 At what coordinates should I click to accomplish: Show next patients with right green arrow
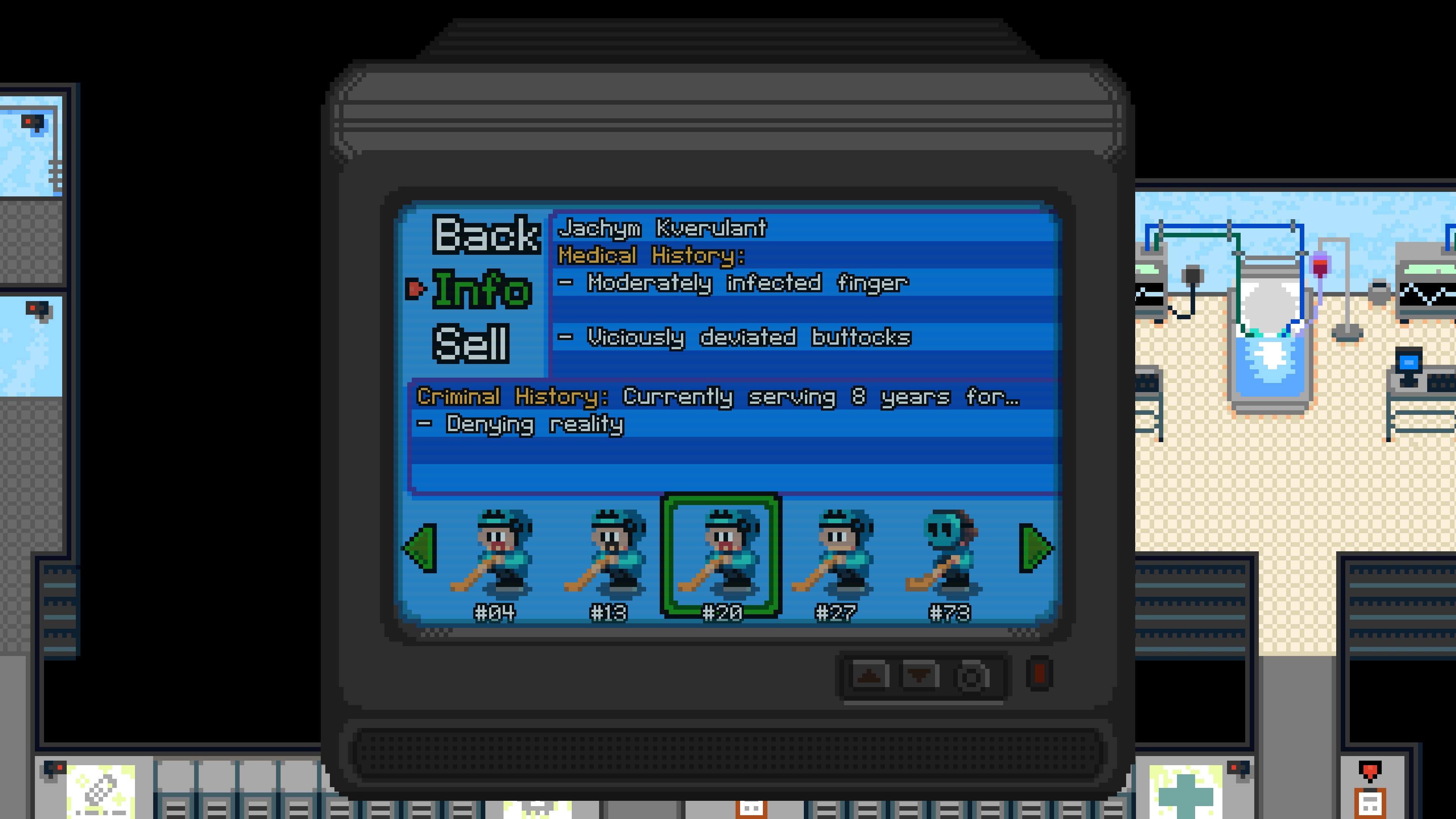(x=1036, y=548)
